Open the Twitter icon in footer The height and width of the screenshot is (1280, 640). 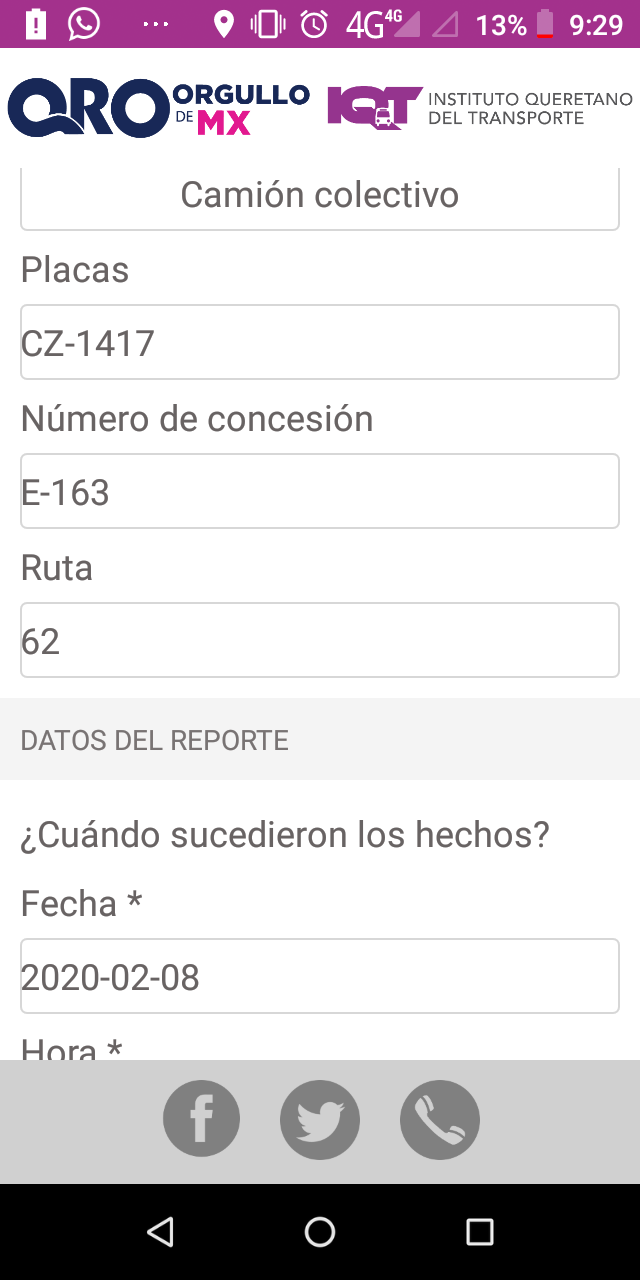coord(320,1119)
